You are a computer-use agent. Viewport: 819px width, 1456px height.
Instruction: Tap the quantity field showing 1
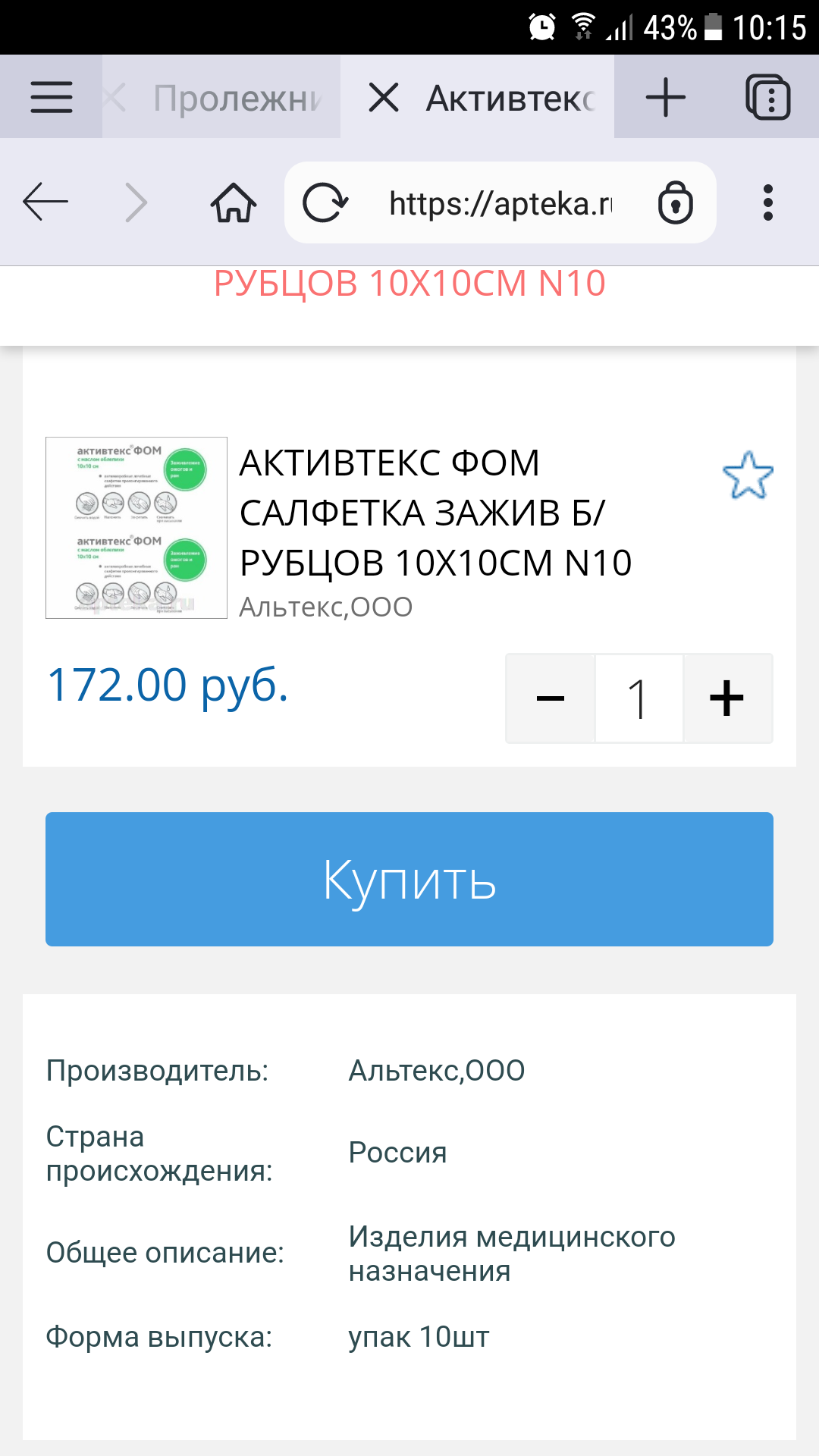639,698
